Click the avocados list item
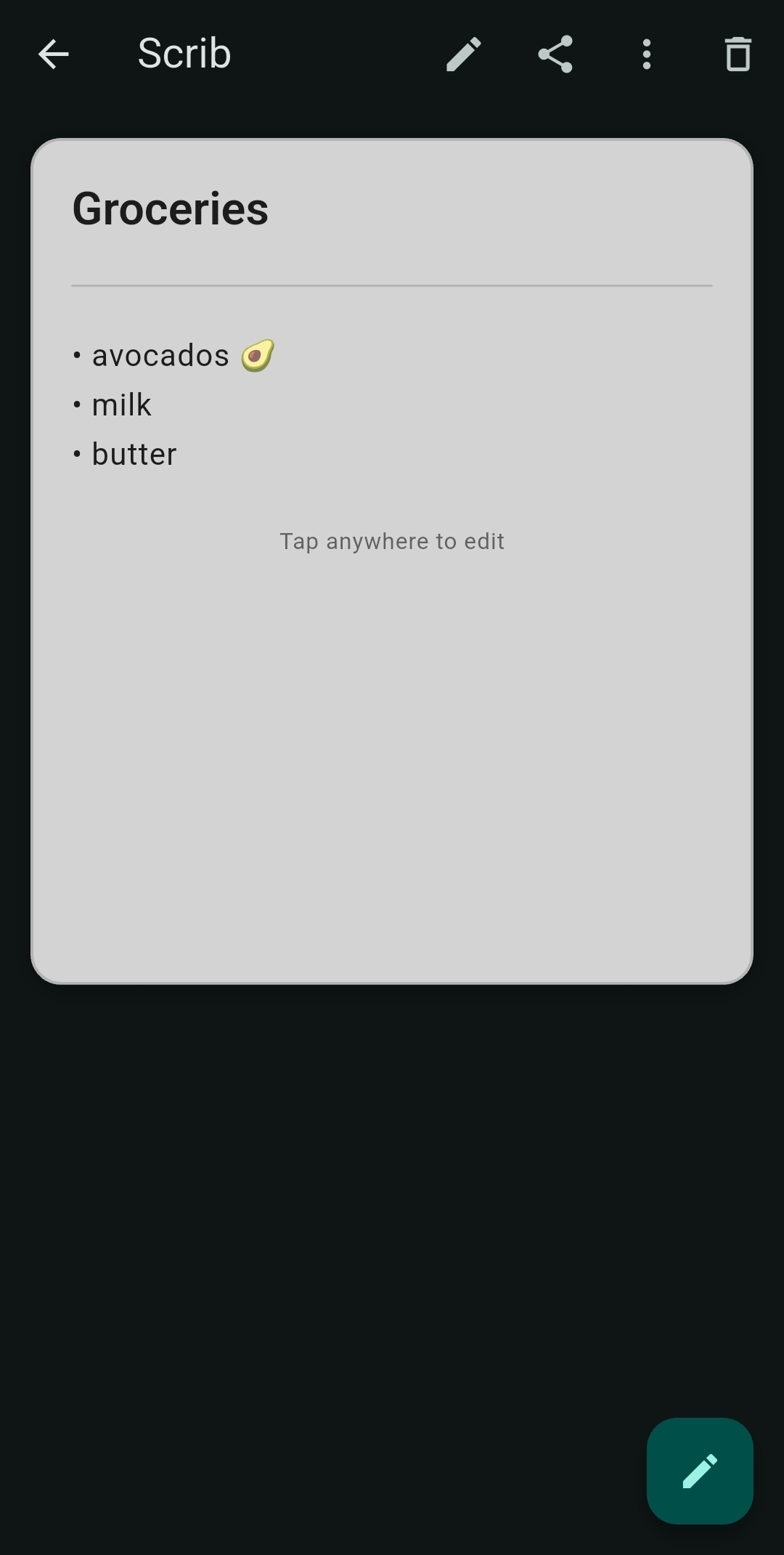 point(161,355)
